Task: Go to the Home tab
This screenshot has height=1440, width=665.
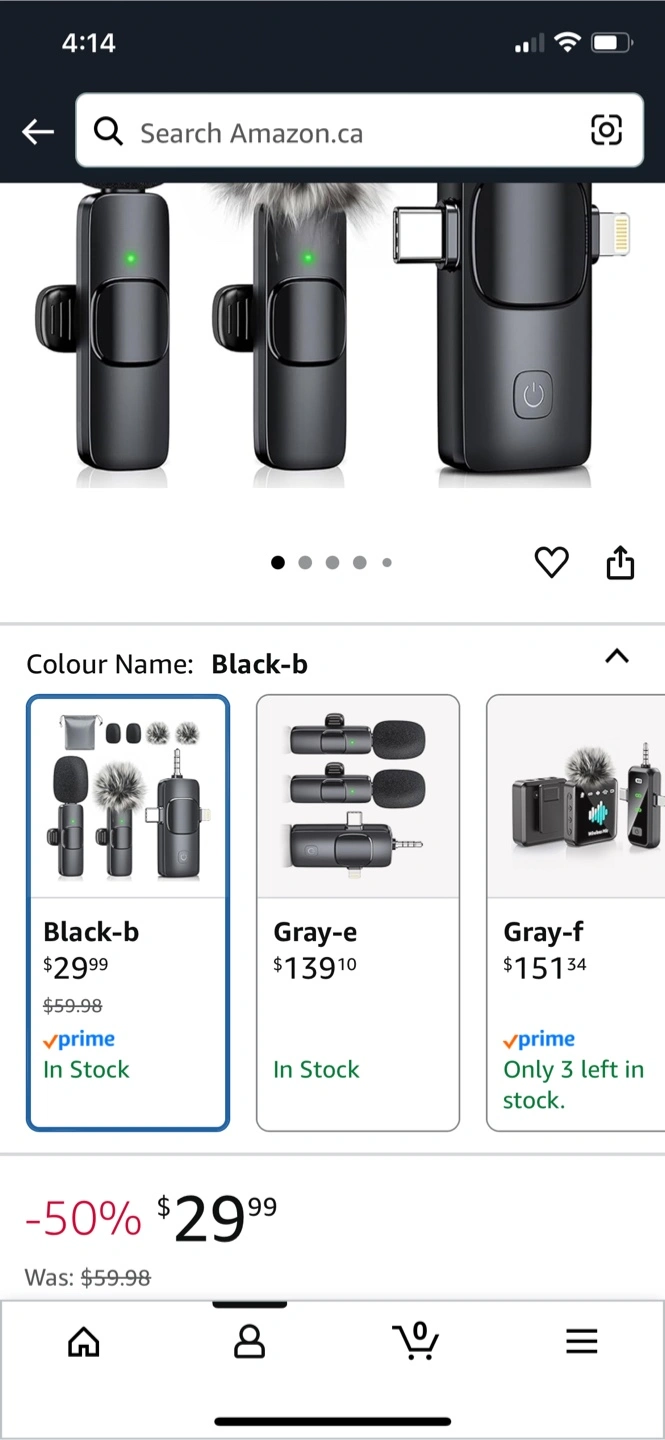Action: [x=84, y=1341]
